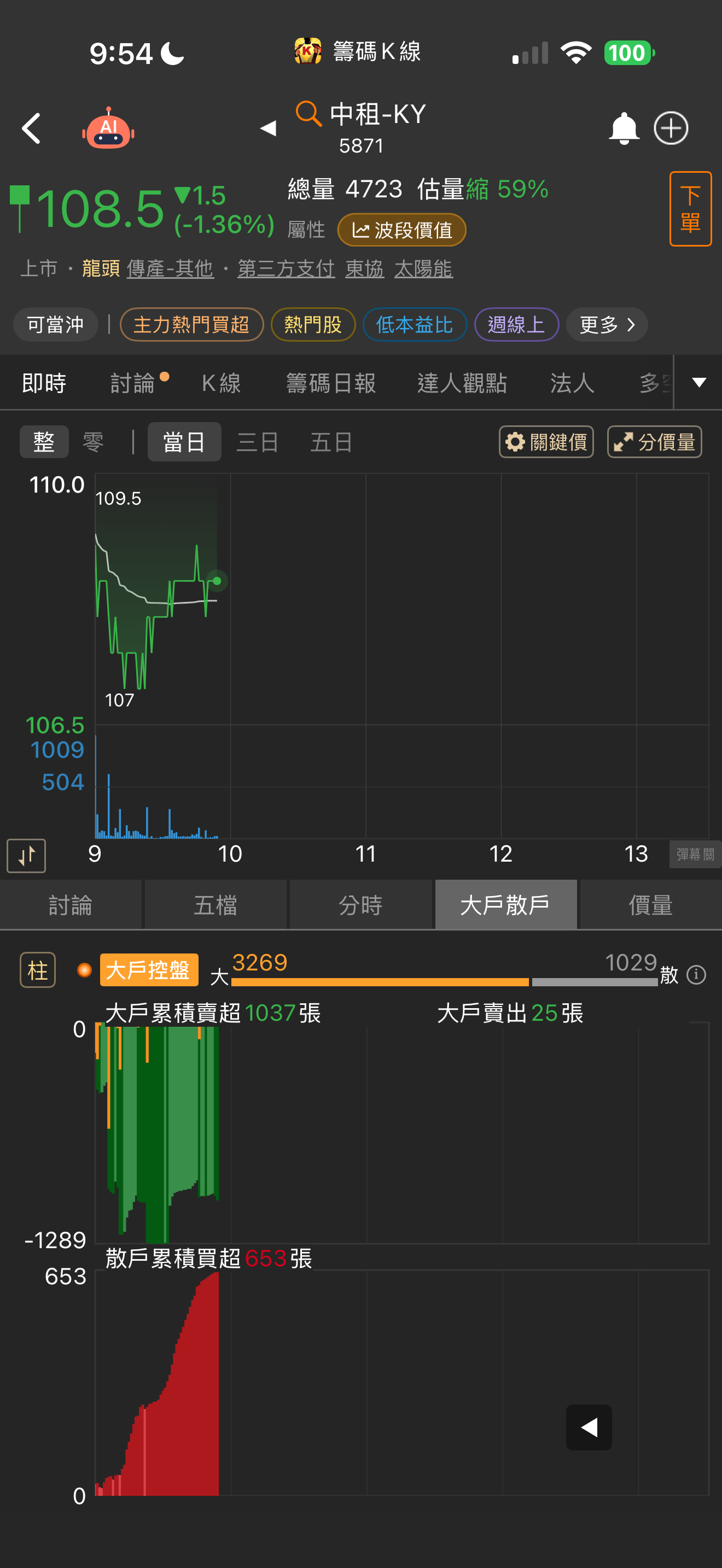The width and height of the screenshot is (722, 1568).
Task: Open the price alert bell
Action: click(624, 128)
